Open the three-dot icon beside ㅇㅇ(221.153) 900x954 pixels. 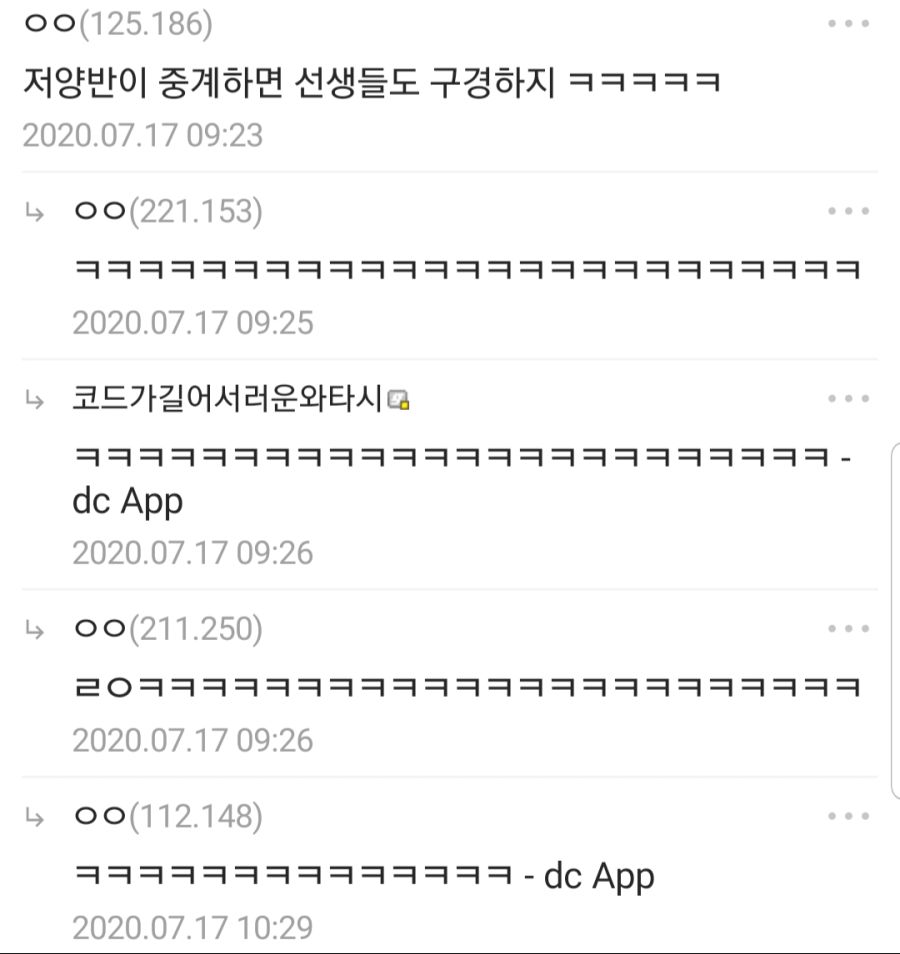pos(848,210)
